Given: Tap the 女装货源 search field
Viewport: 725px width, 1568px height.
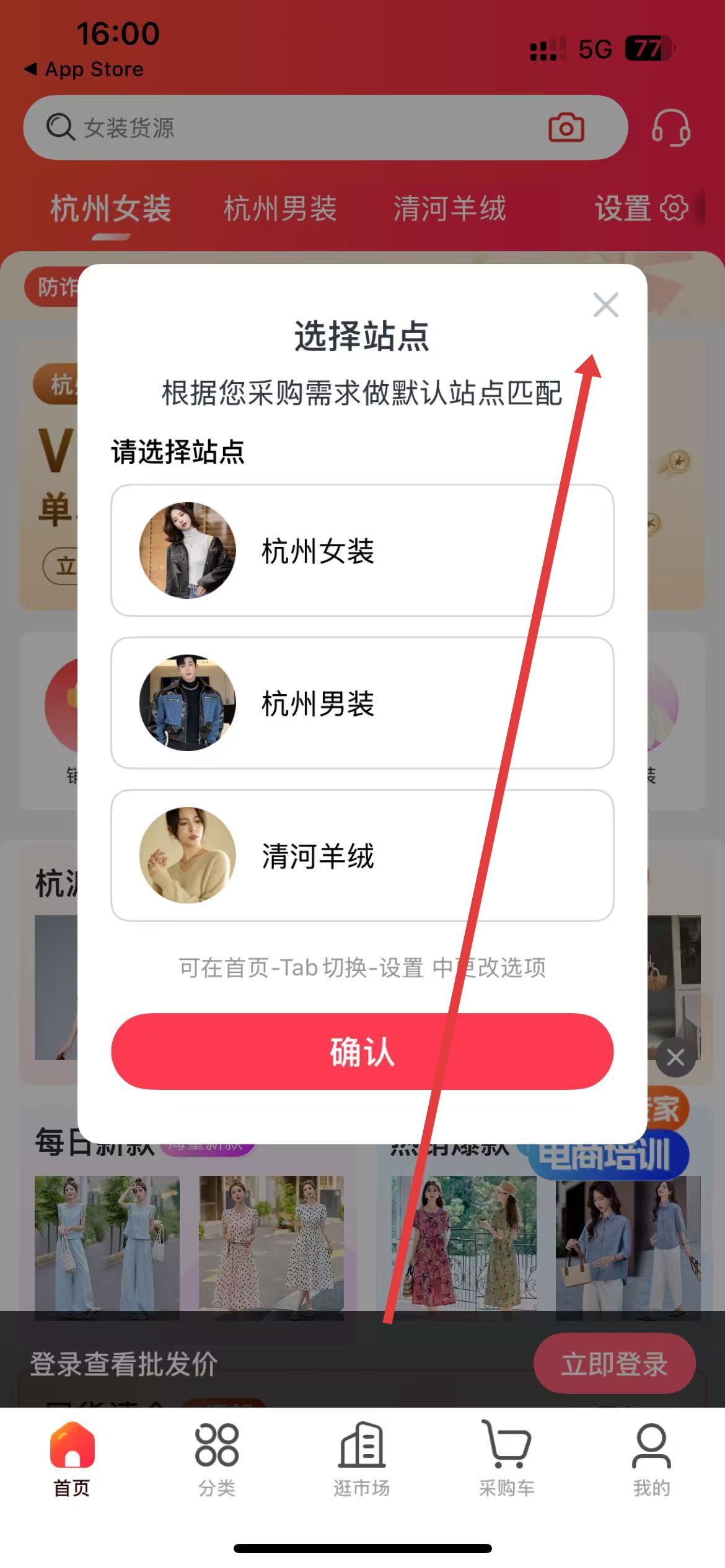Looking at the screenshot, I should [x=248, y=127].
